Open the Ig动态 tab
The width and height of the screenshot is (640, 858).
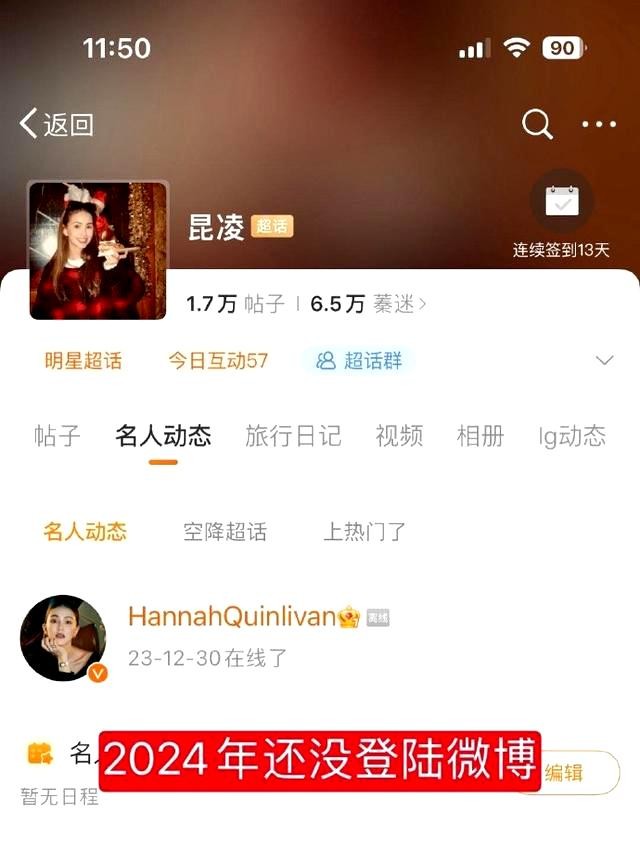point(572,436)
